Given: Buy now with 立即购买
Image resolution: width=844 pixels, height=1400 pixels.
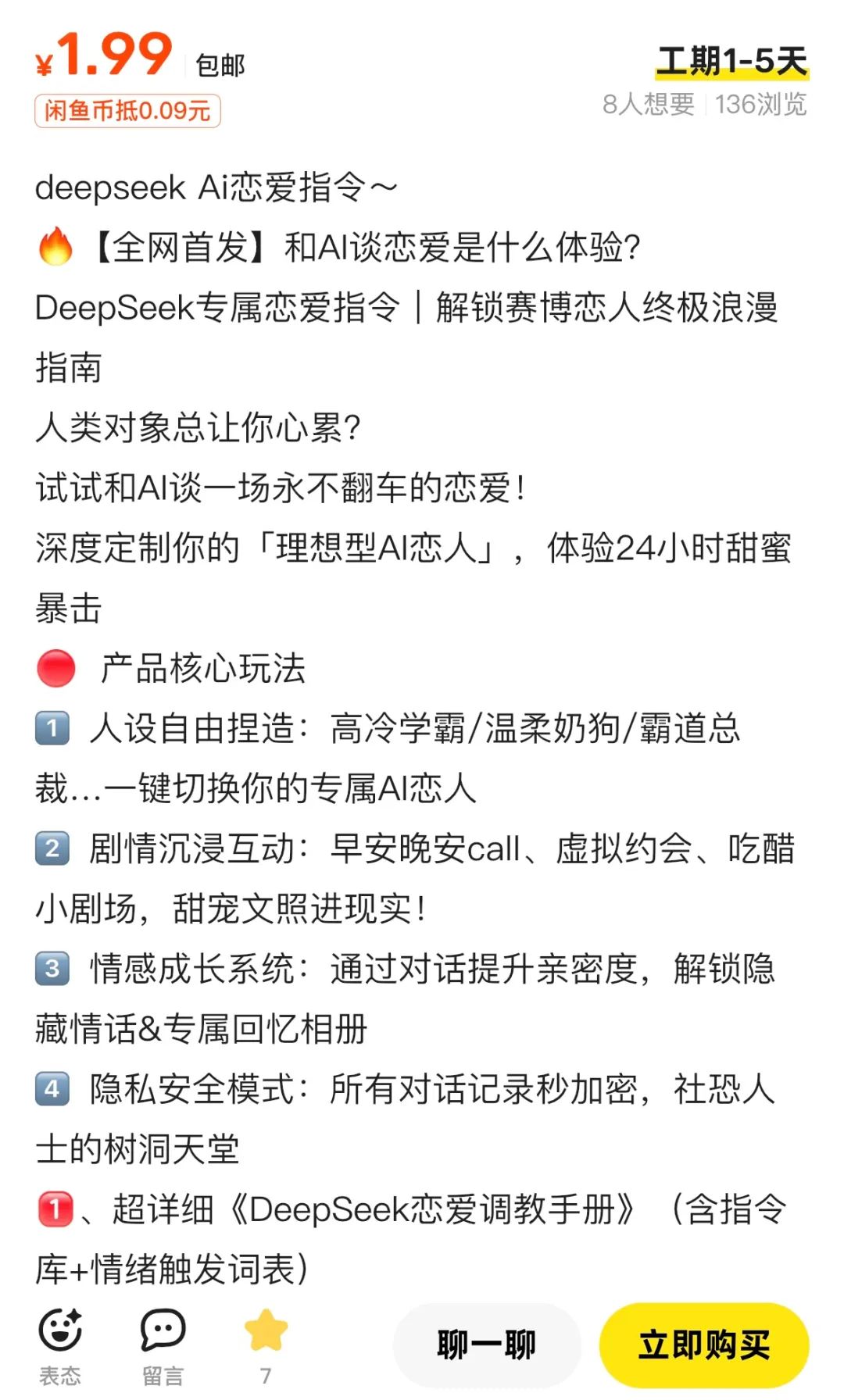Looking at the screenshot, I should pyautogui.click(x=704, y=1345).
